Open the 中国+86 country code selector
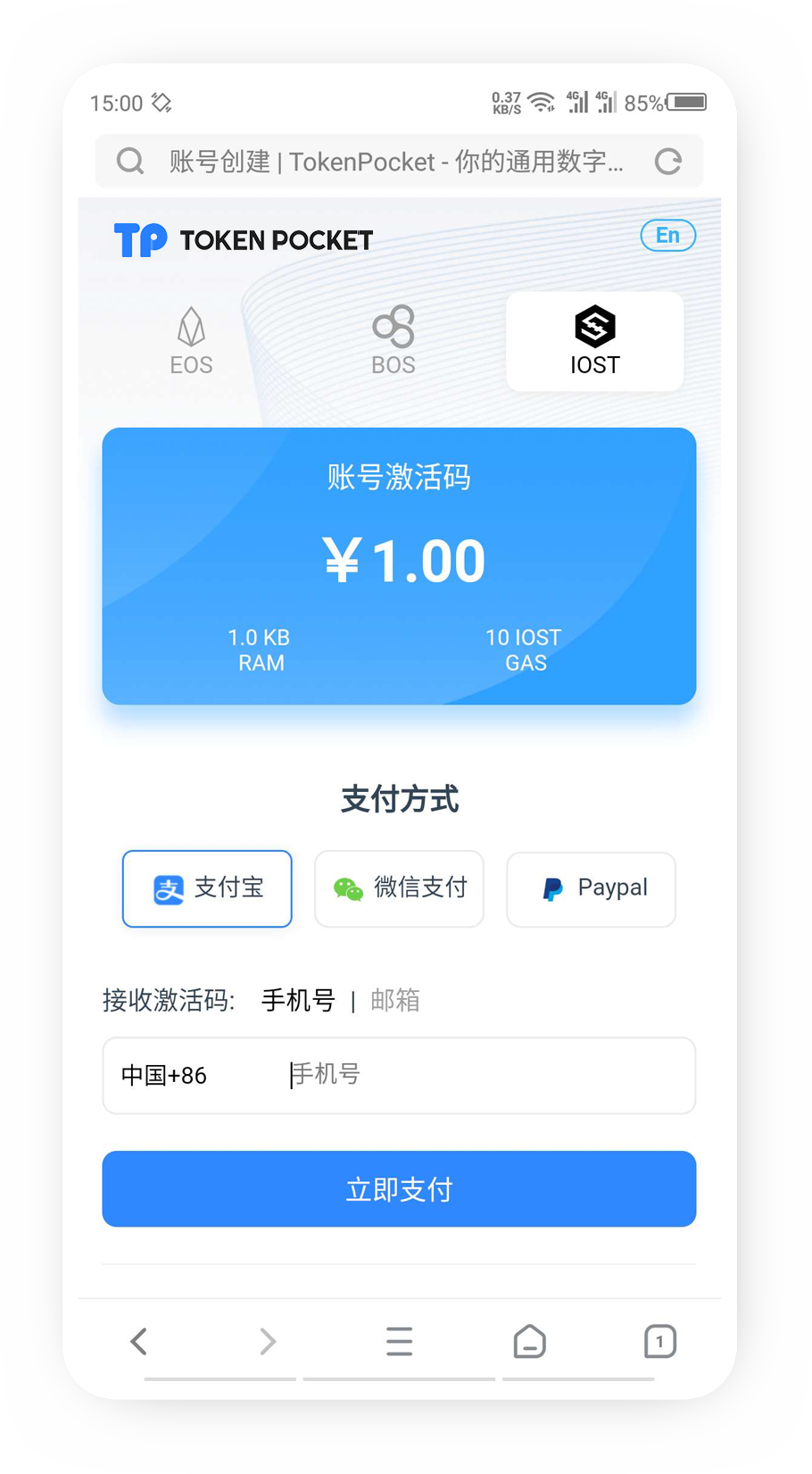 [163, 1075]
